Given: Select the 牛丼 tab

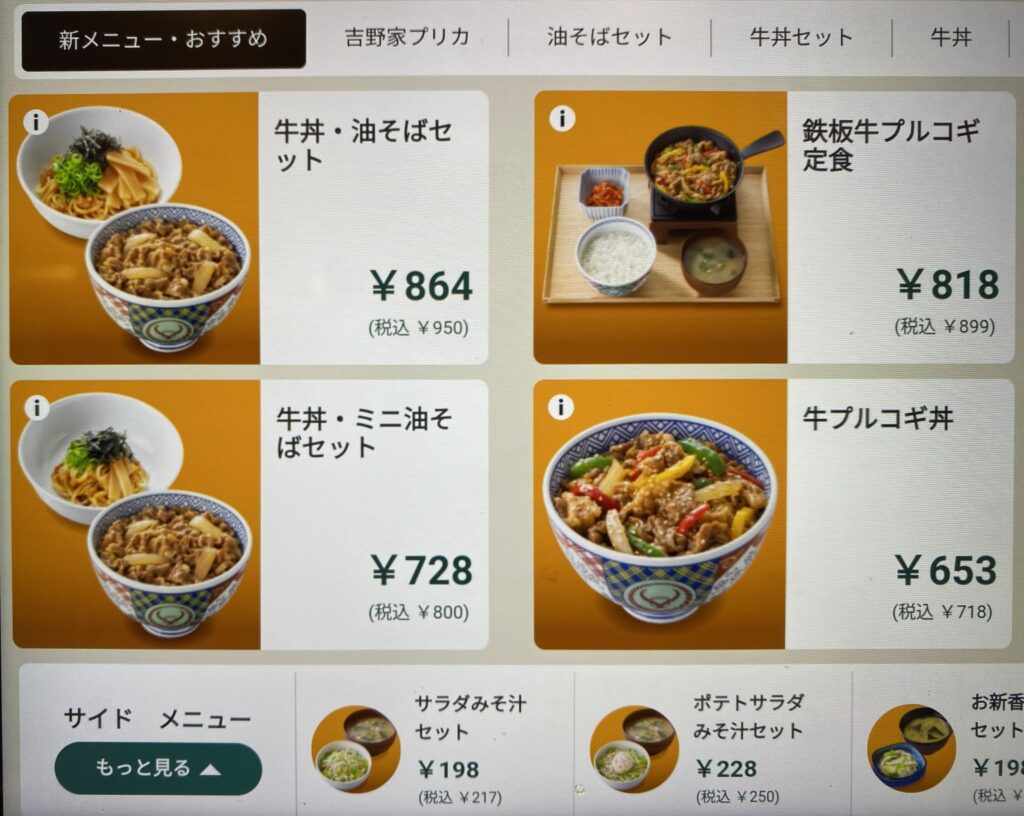Looking at the screenshot, I should coord(950,38).
